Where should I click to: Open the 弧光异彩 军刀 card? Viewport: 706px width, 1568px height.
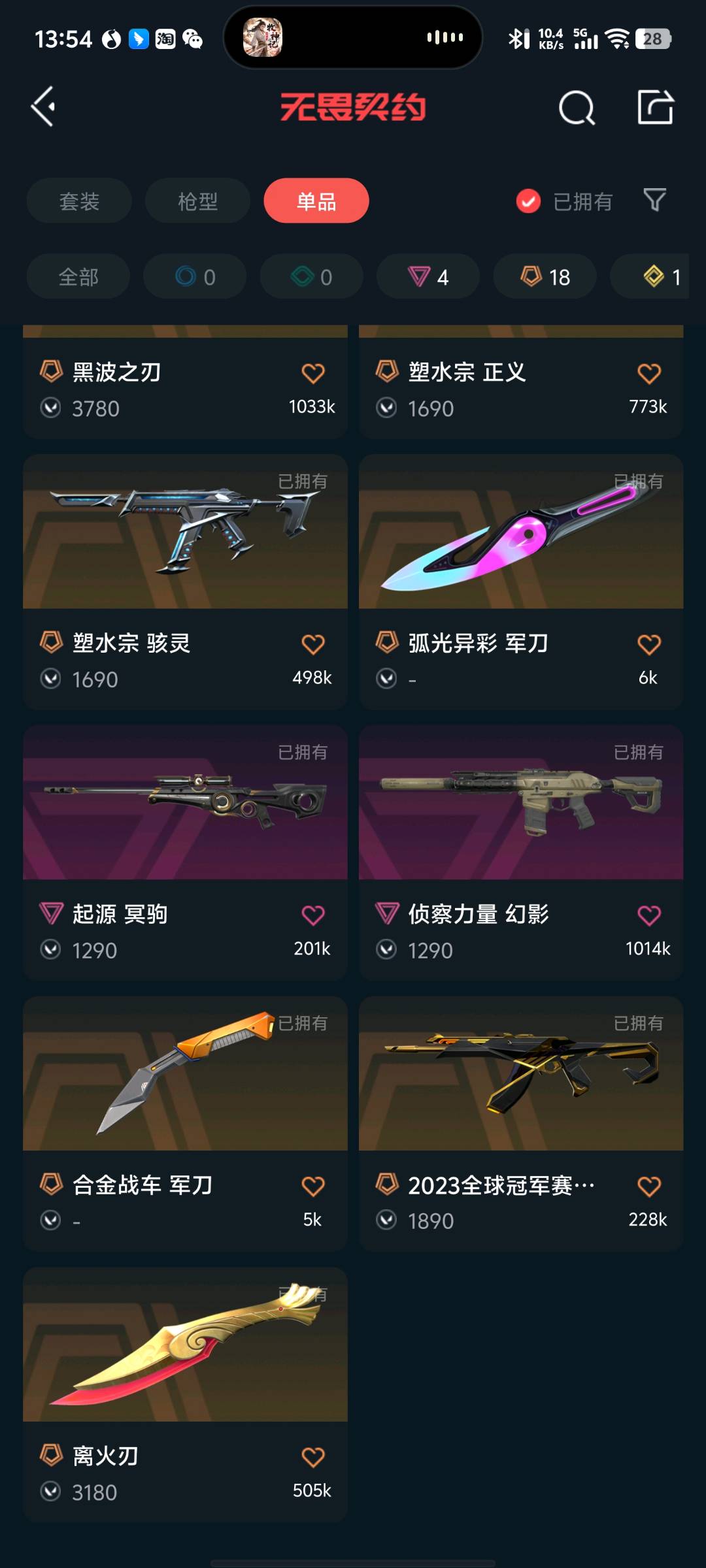point(521,581)
